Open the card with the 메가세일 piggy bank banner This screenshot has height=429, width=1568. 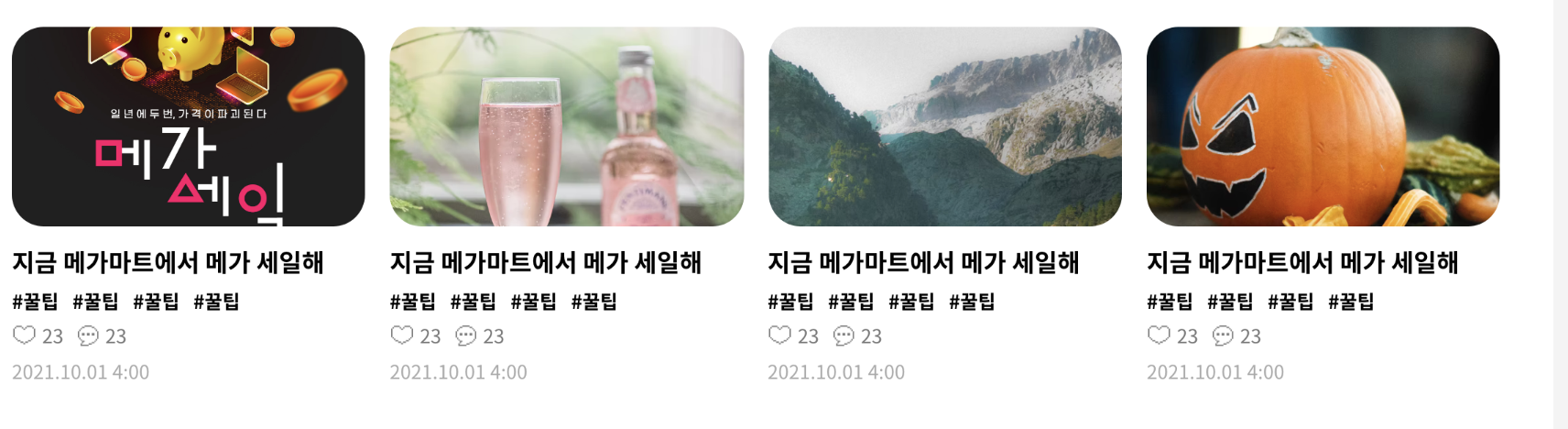(x=188, y=126)
